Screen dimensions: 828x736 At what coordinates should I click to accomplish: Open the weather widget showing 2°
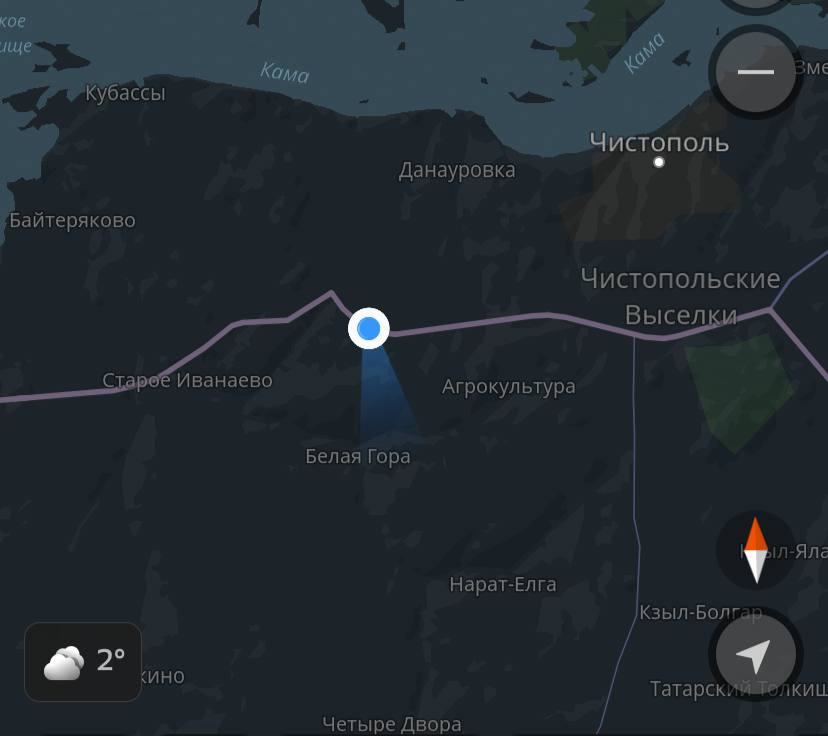point(83,661)
